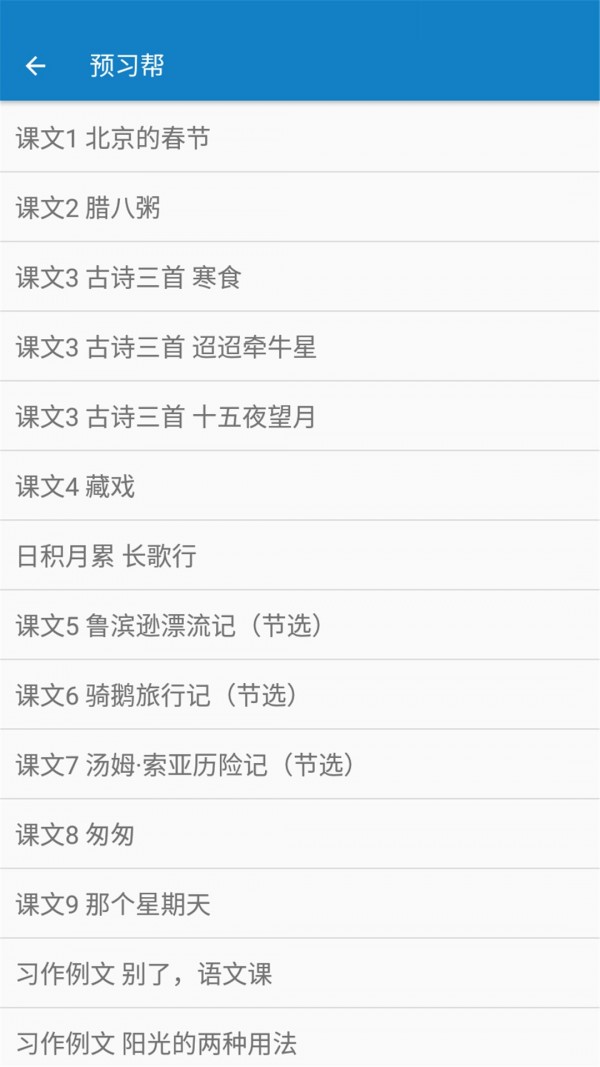The image size is (600, 1067).
Task: Open 课文3 古诗三首 十五夜望月
Action: [166, 417]
